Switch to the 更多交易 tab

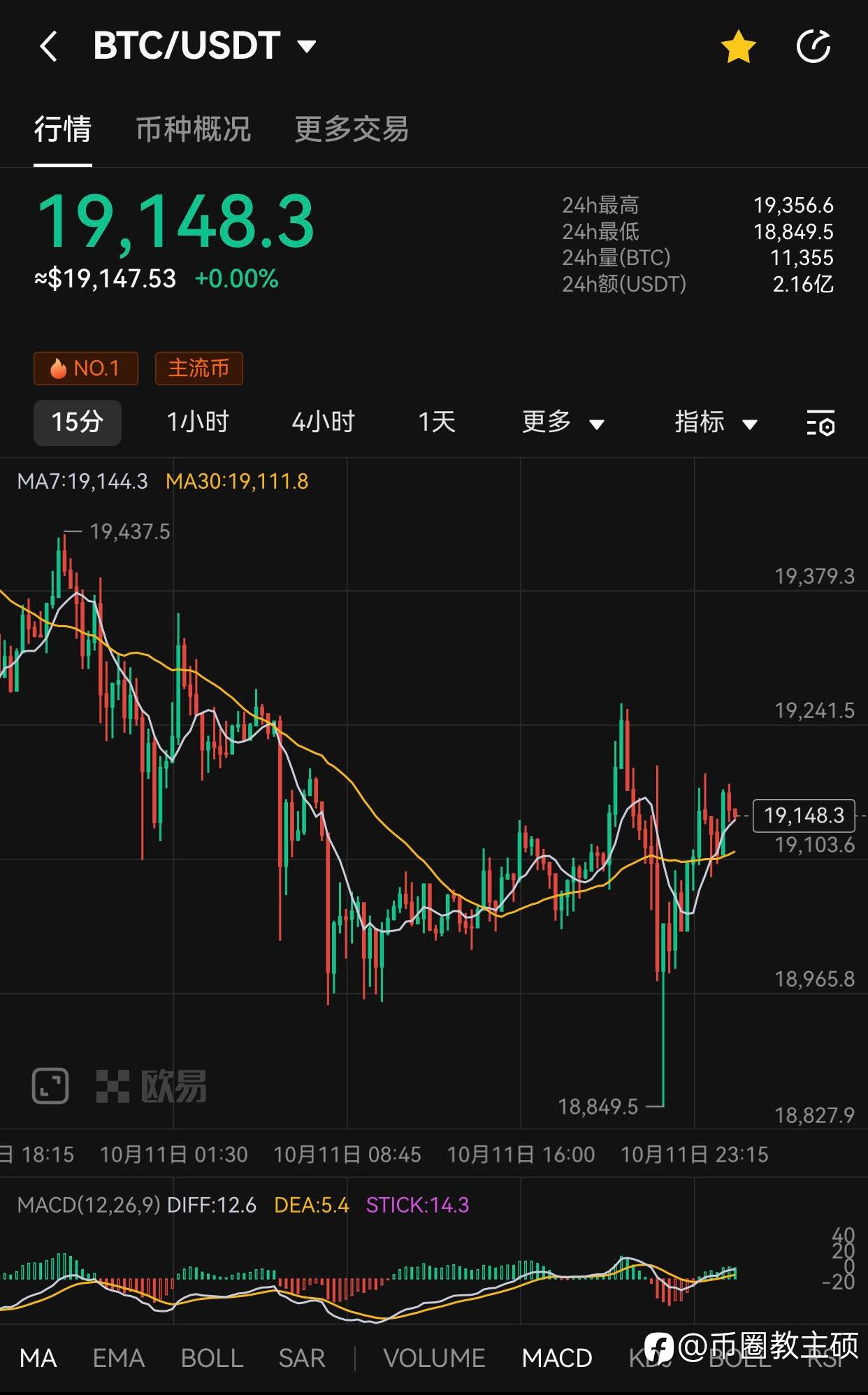pos(352,129)
